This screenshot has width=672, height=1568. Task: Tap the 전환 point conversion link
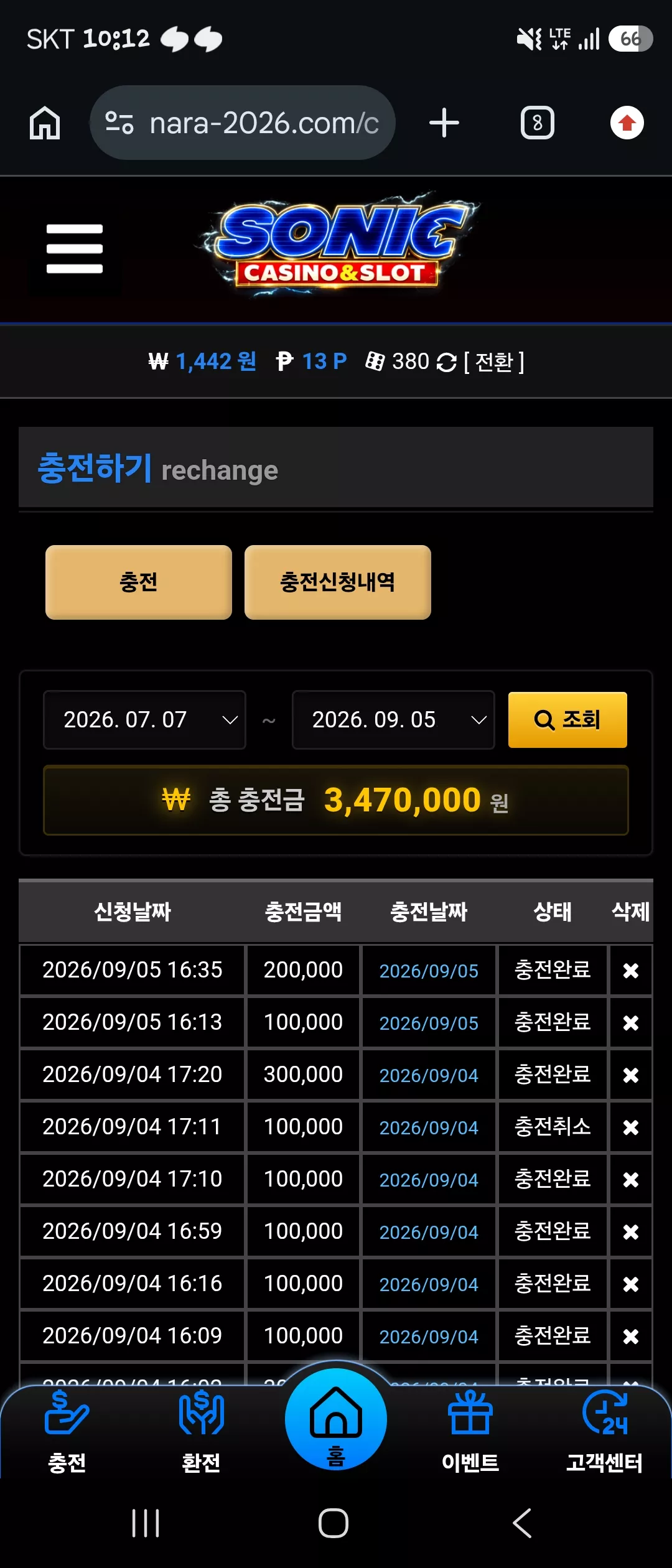494,362
